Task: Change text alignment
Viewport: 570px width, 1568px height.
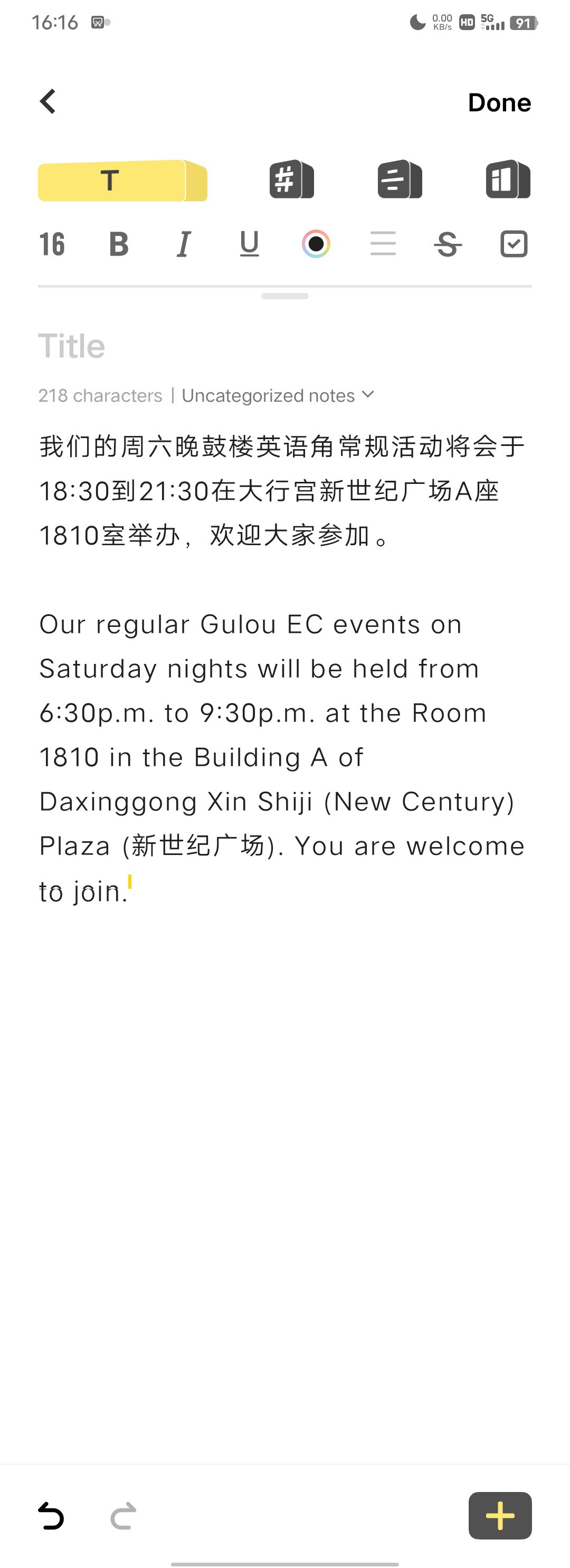Action: coord(383,244)
